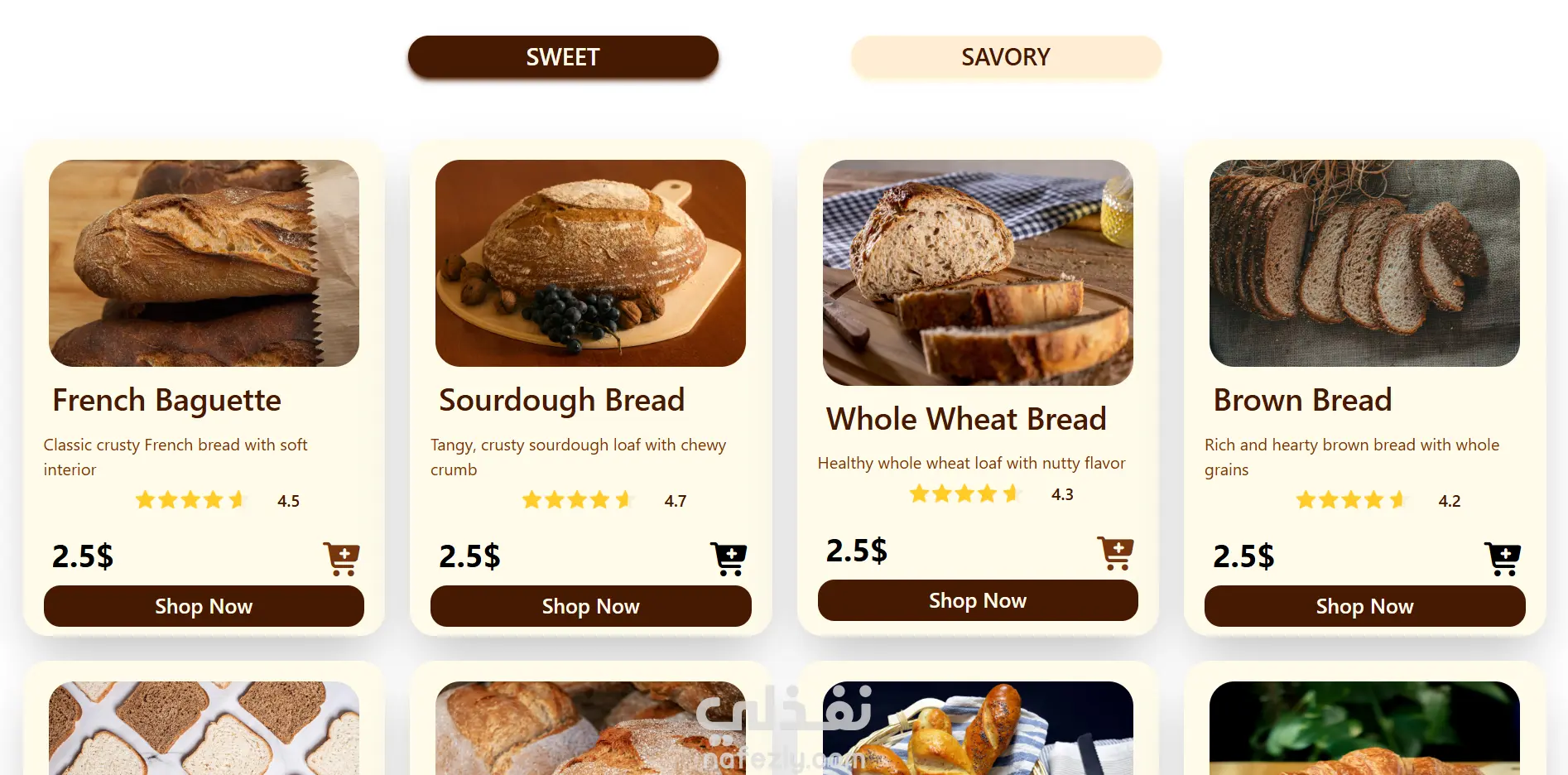Tap Shop Now under French Baguette
The width and height of the screenshot is (1568, 775).
204,606
